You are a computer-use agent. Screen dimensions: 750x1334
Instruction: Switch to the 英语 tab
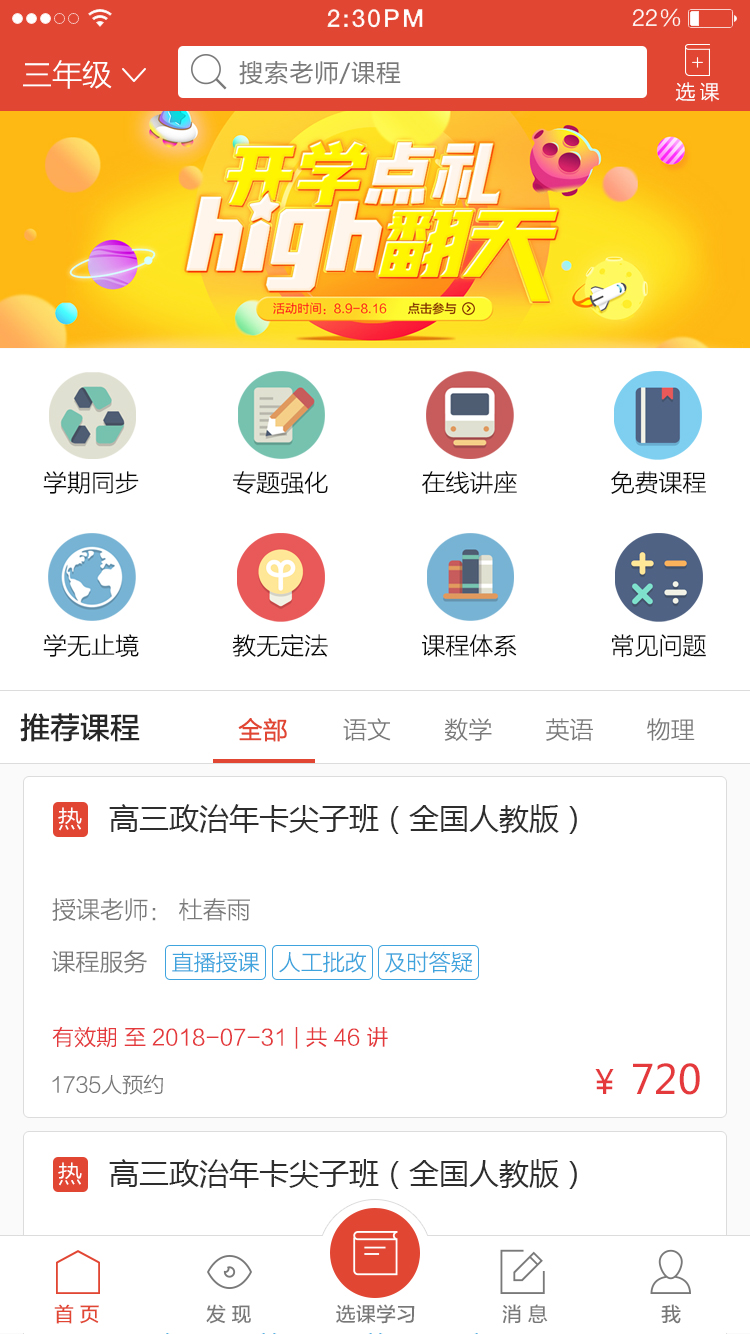point(569,730)
